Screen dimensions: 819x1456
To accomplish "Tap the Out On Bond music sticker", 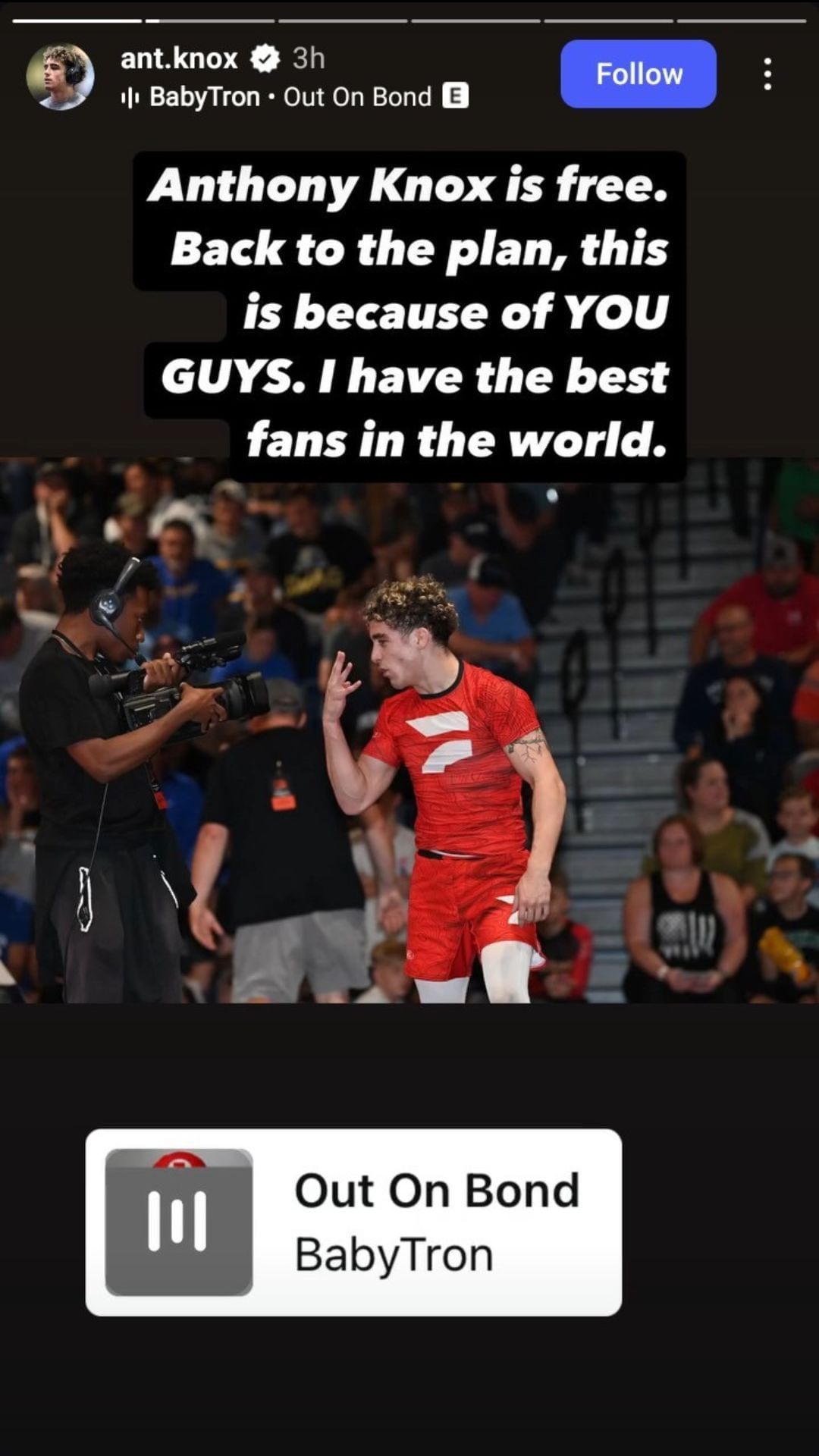I will tap(353, 1222).
